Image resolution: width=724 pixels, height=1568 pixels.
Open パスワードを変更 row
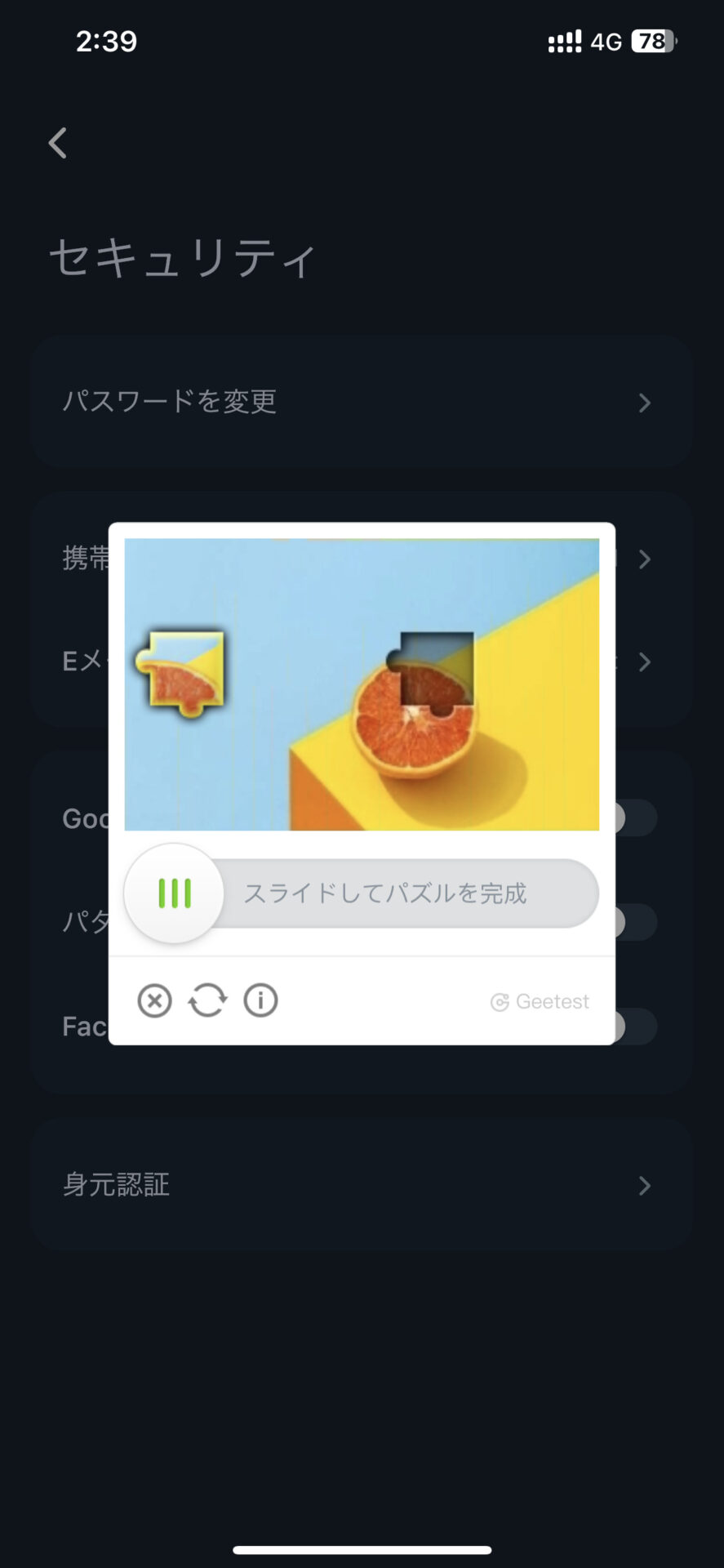[362, 402]
